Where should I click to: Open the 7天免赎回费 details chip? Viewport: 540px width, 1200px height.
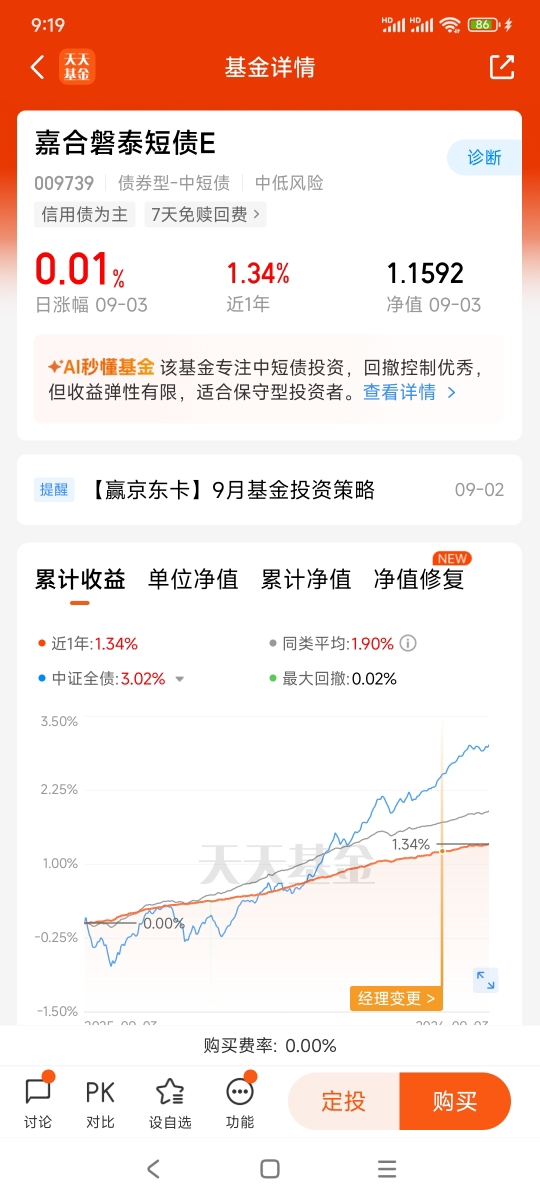click(205, 214)
